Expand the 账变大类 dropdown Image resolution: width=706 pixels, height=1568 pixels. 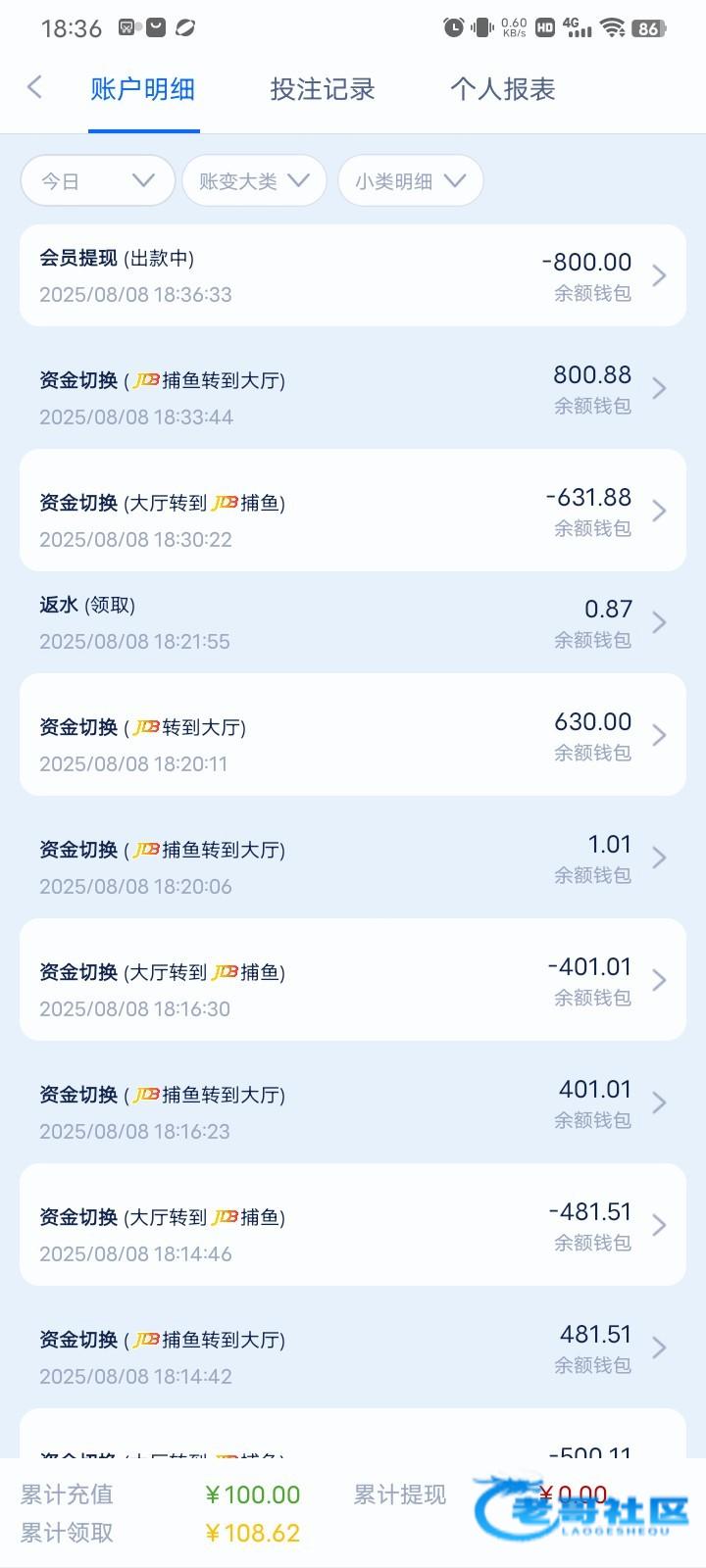254,180
